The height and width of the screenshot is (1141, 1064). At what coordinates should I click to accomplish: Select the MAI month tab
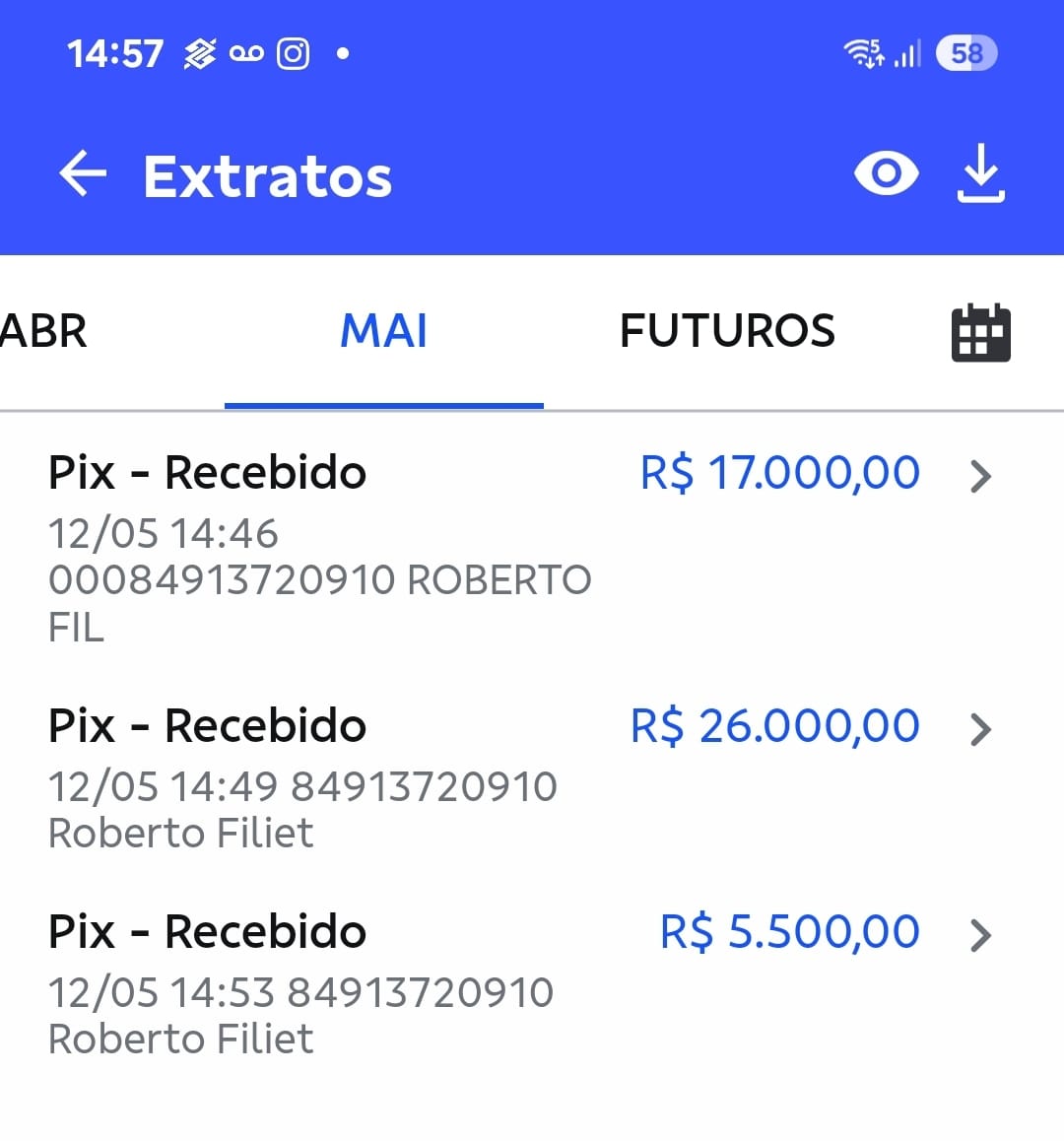[383, 331]
